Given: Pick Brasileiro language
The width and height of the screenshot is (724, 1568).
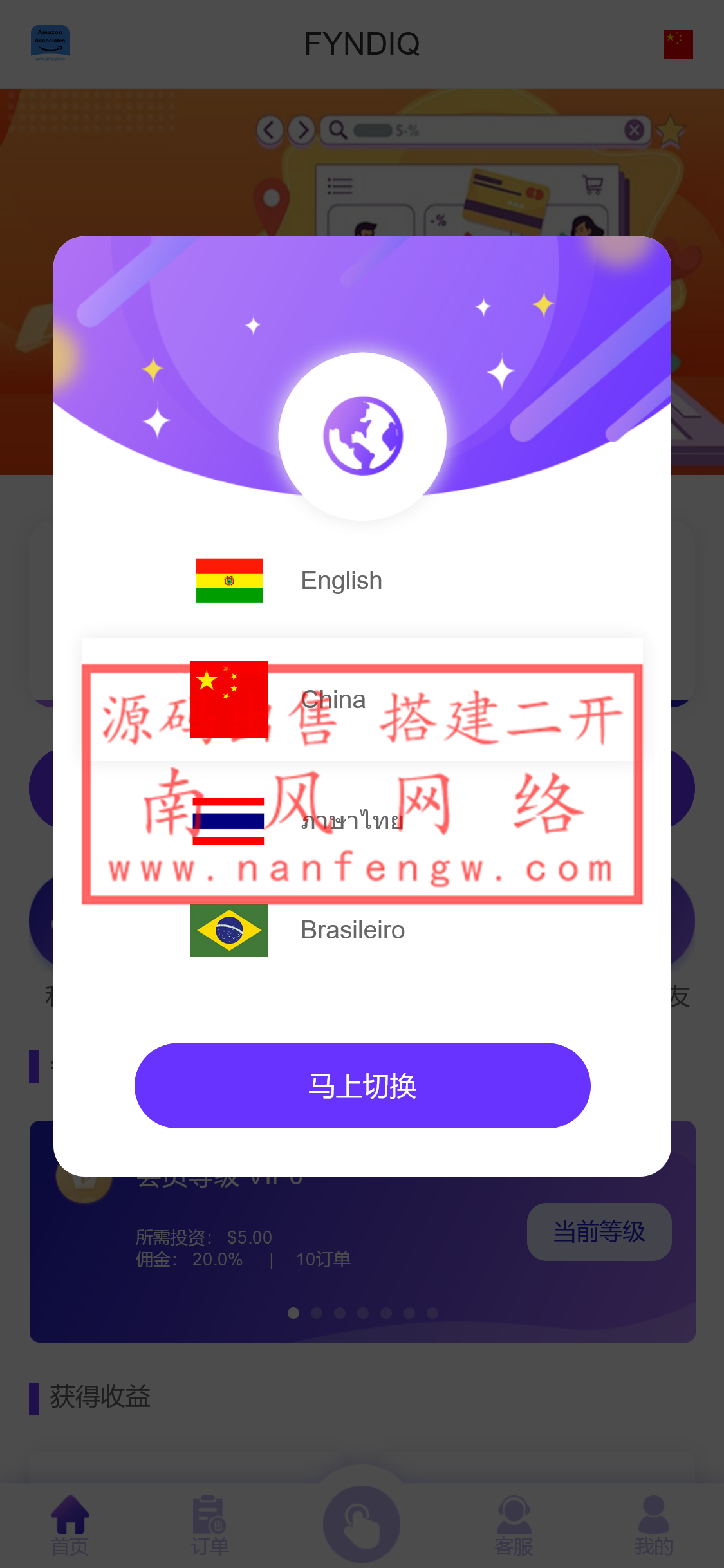Looking at the screenshot, I should point(353,930).
